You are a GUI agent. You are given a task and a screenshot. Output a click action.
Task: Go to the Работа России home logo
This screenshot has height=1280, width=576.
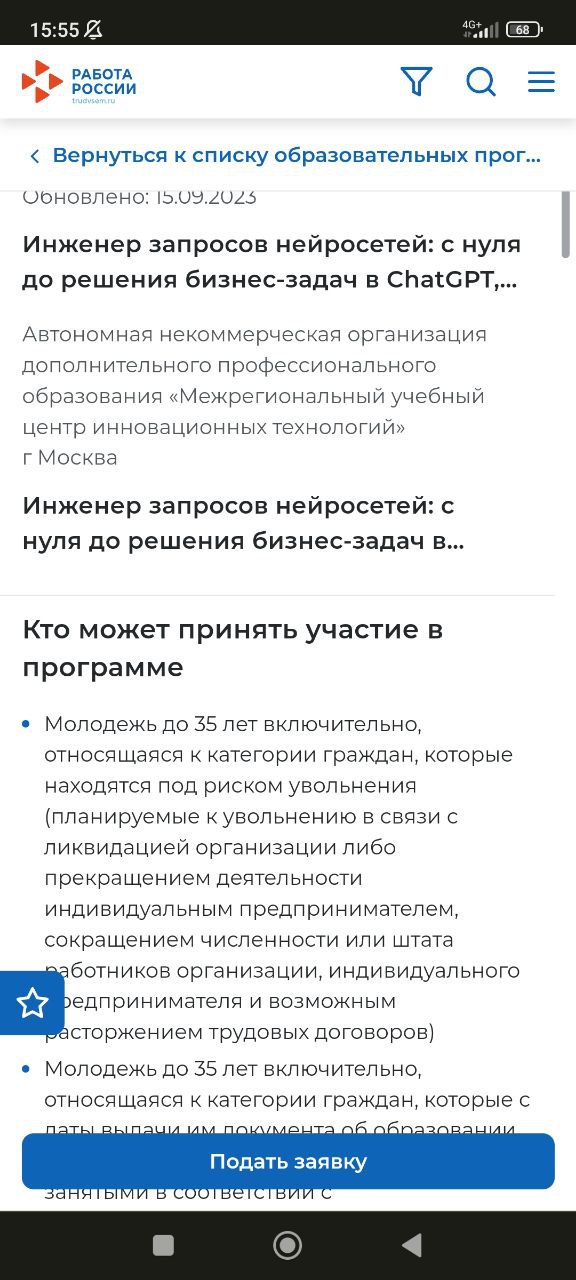coord(79,82)
